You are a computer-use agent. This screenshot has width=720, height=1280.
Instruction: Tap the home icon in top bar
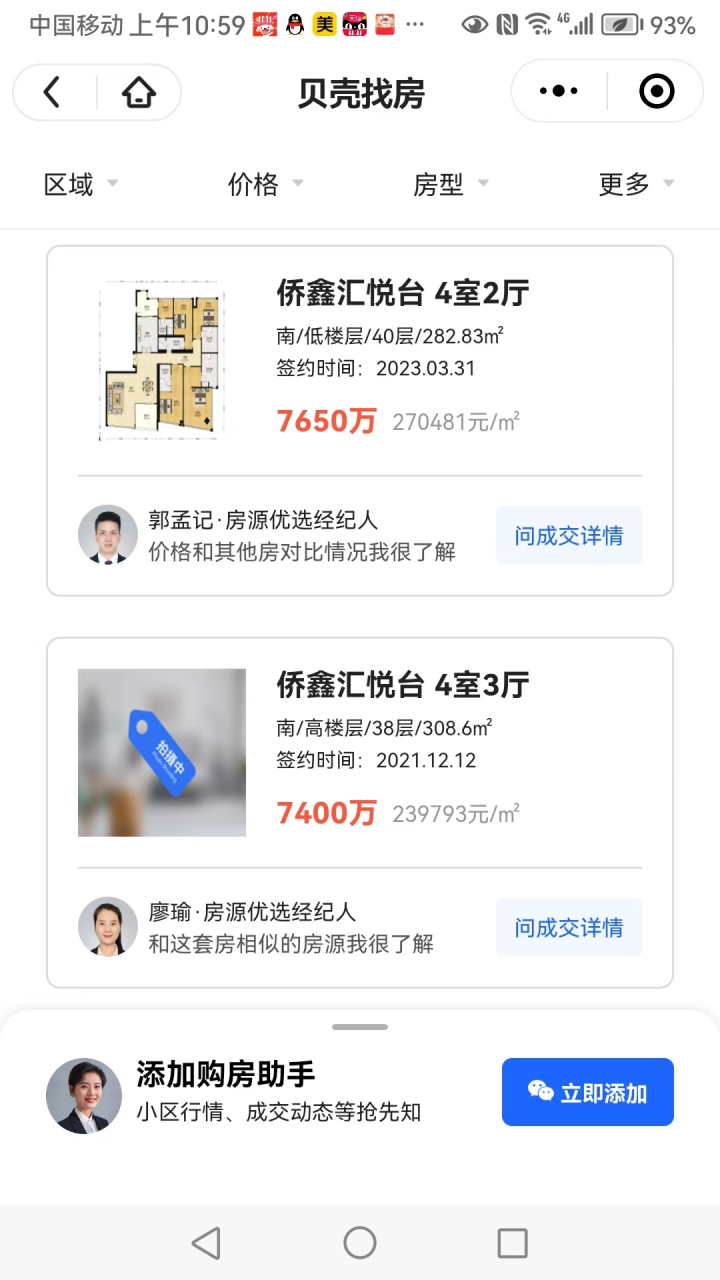[x=139, y=93]
